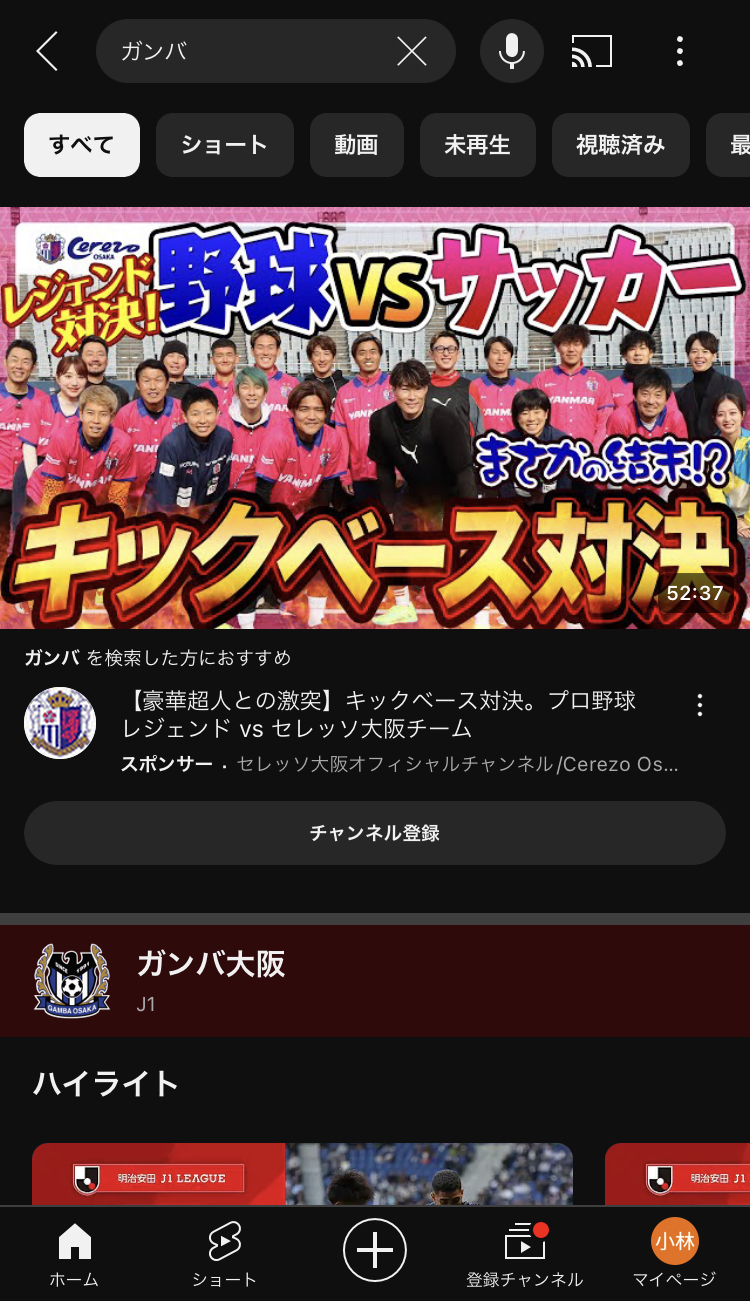The image size is (750, 1301).
Task: Show only 視聴済み videos
Action: click(x=621, y=145)
